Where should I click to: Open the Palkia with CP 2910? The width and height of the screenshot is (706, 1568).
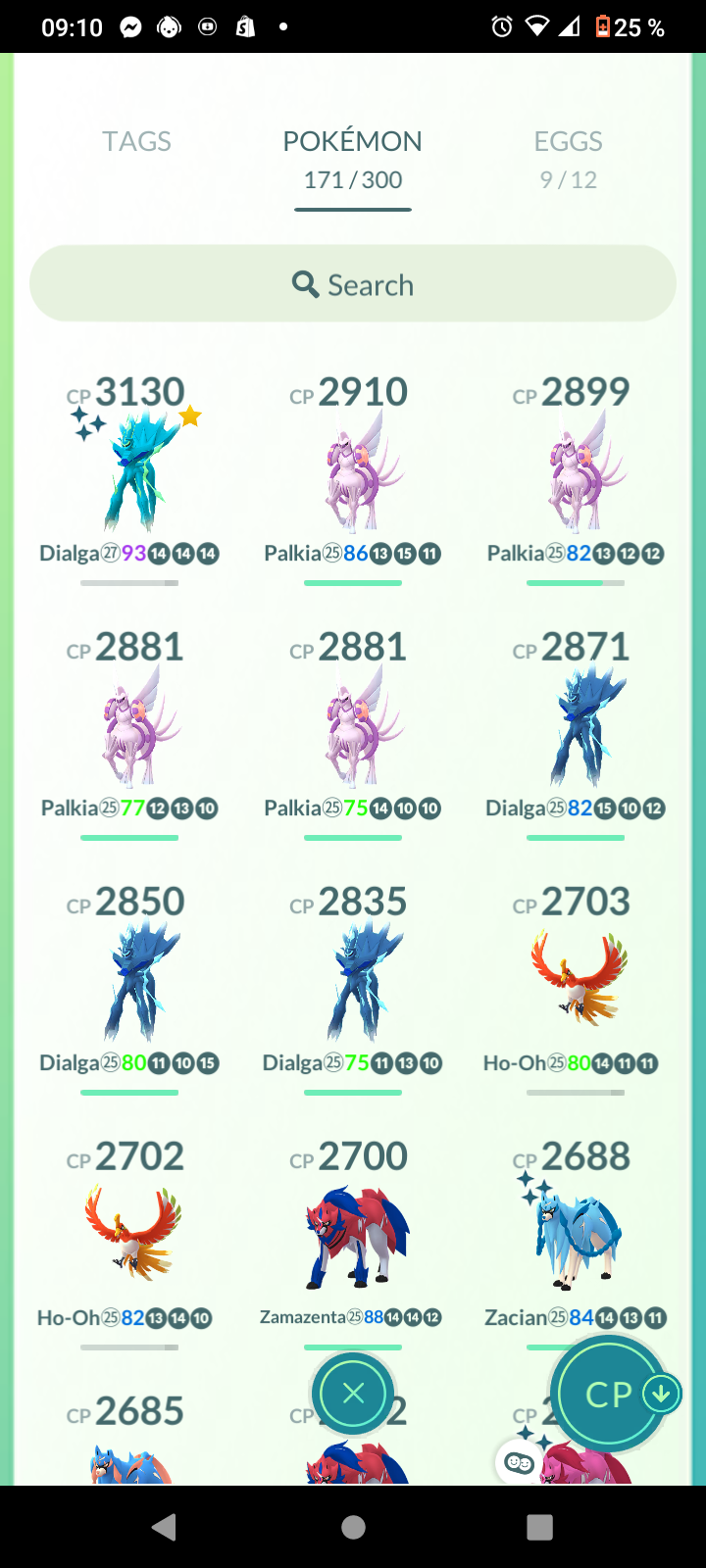(353, 470)
